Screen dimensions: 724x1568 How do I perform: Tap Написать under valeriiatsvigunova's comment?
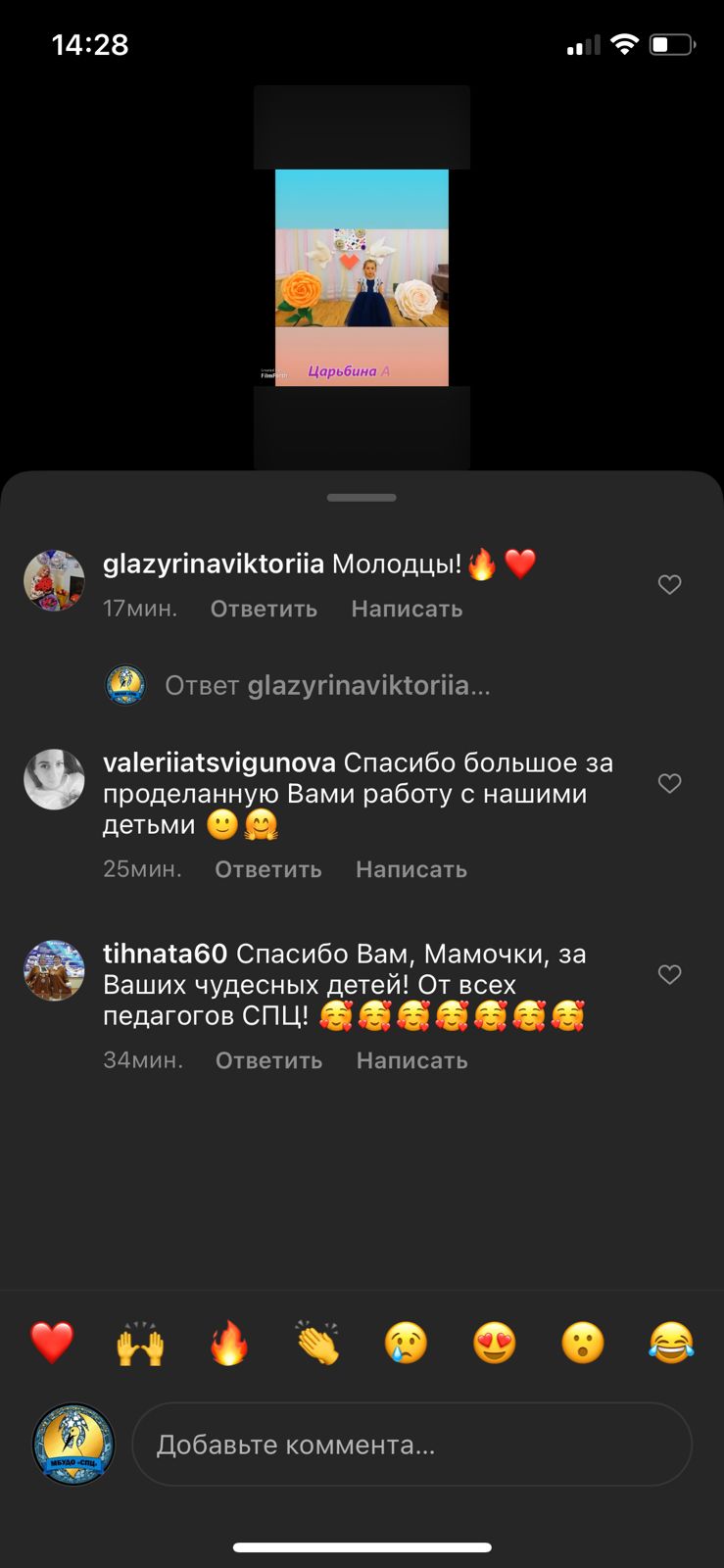[x=411, y=869]
